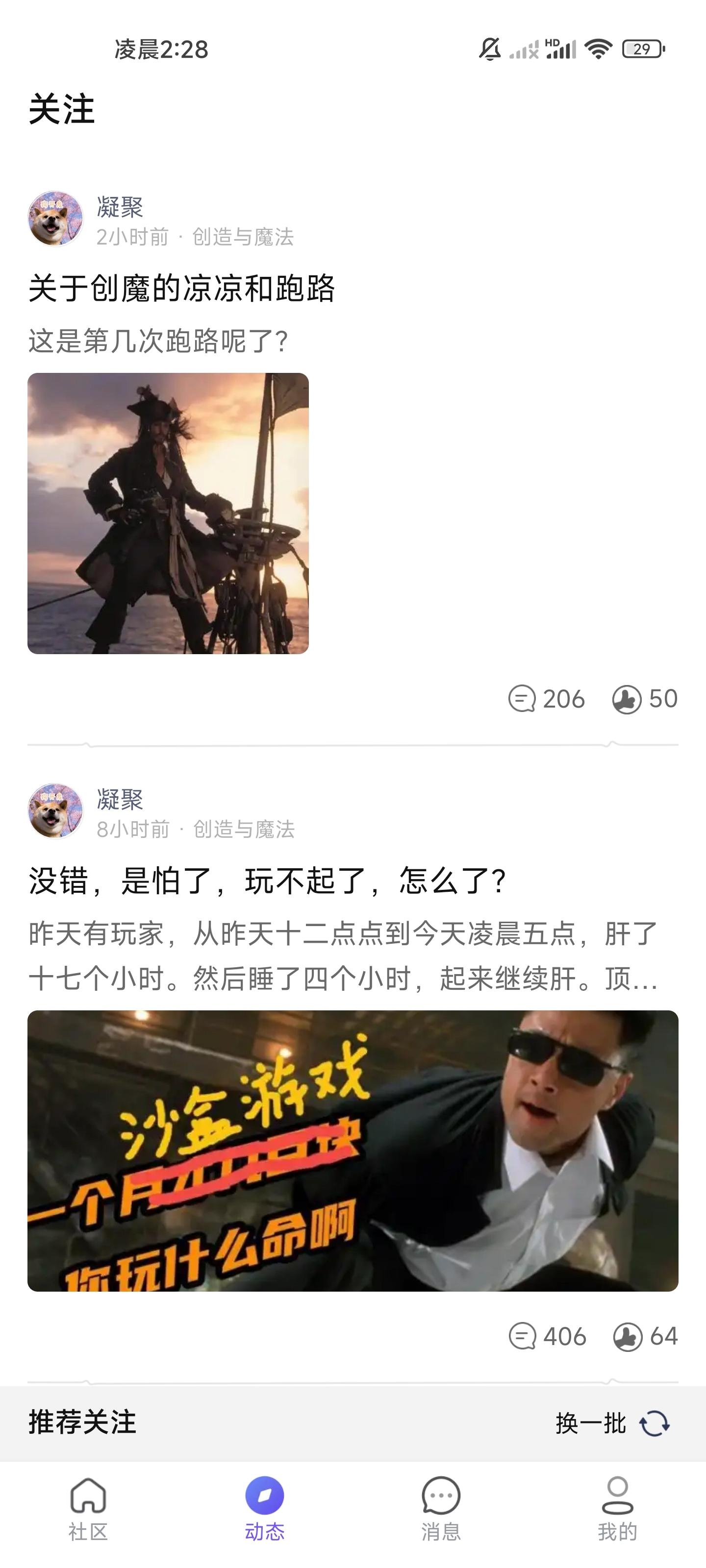Open comments on the post with 406 comments
Viewport: 706px width, 1568px height.
[547, 1336]
